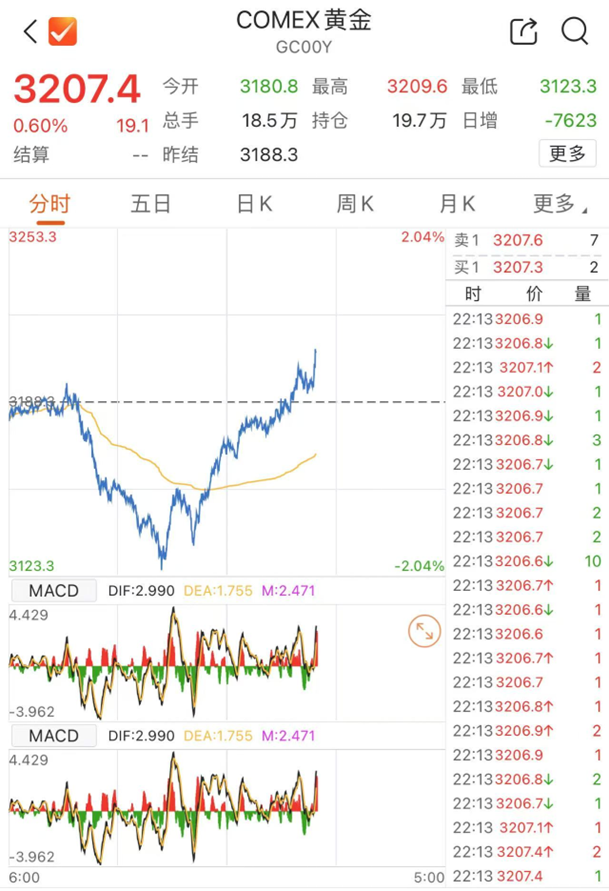Switch to the 五日 chart tab
The width and height of the screenshot is (609, 891).
coord(151,205)
